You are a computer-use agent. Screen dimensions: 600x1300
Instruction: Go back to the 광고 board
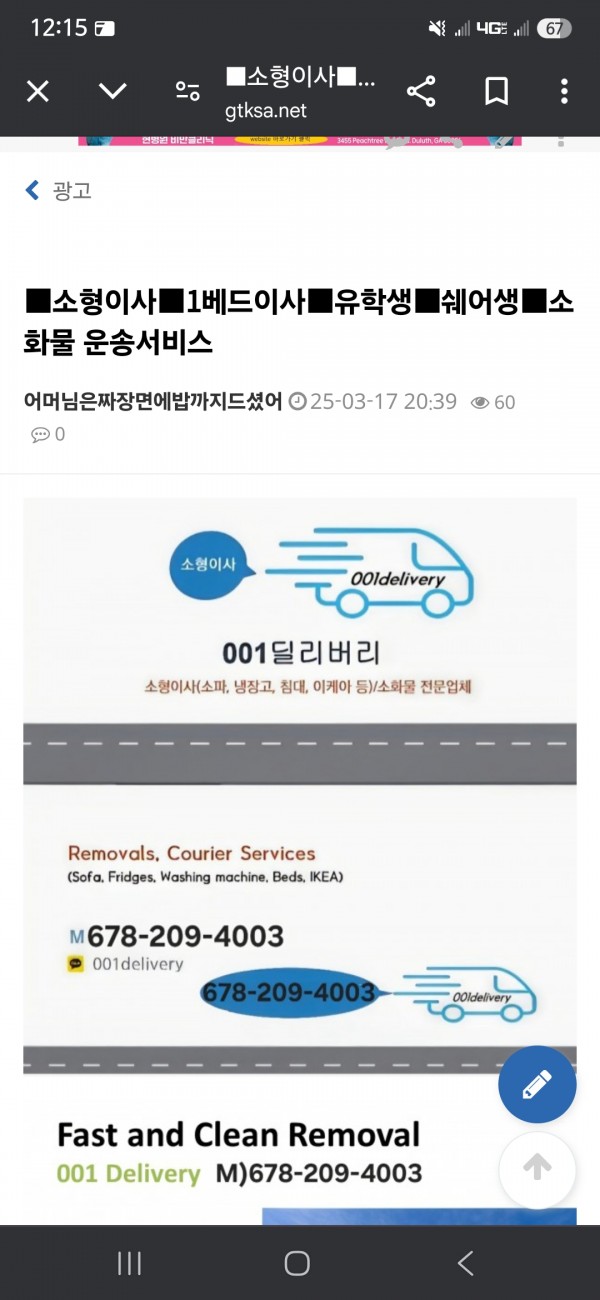59,190
